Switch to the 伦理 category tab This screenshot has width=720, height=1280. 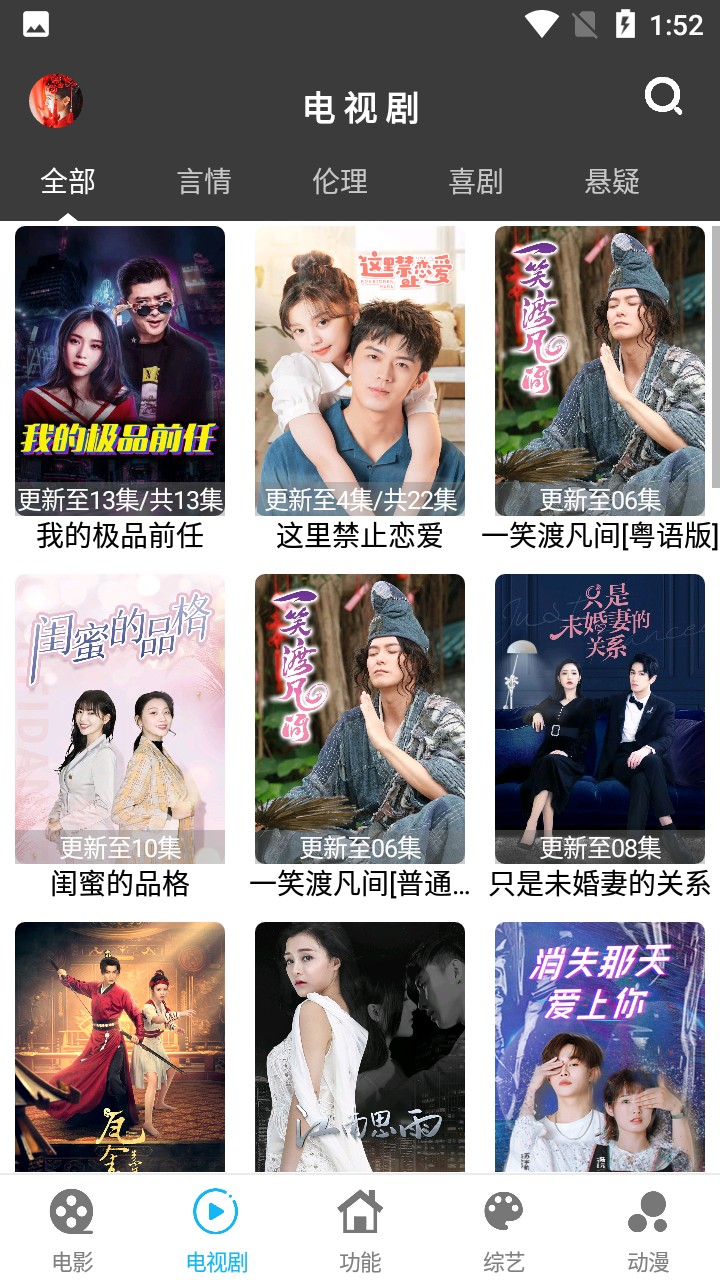[340, 182]
